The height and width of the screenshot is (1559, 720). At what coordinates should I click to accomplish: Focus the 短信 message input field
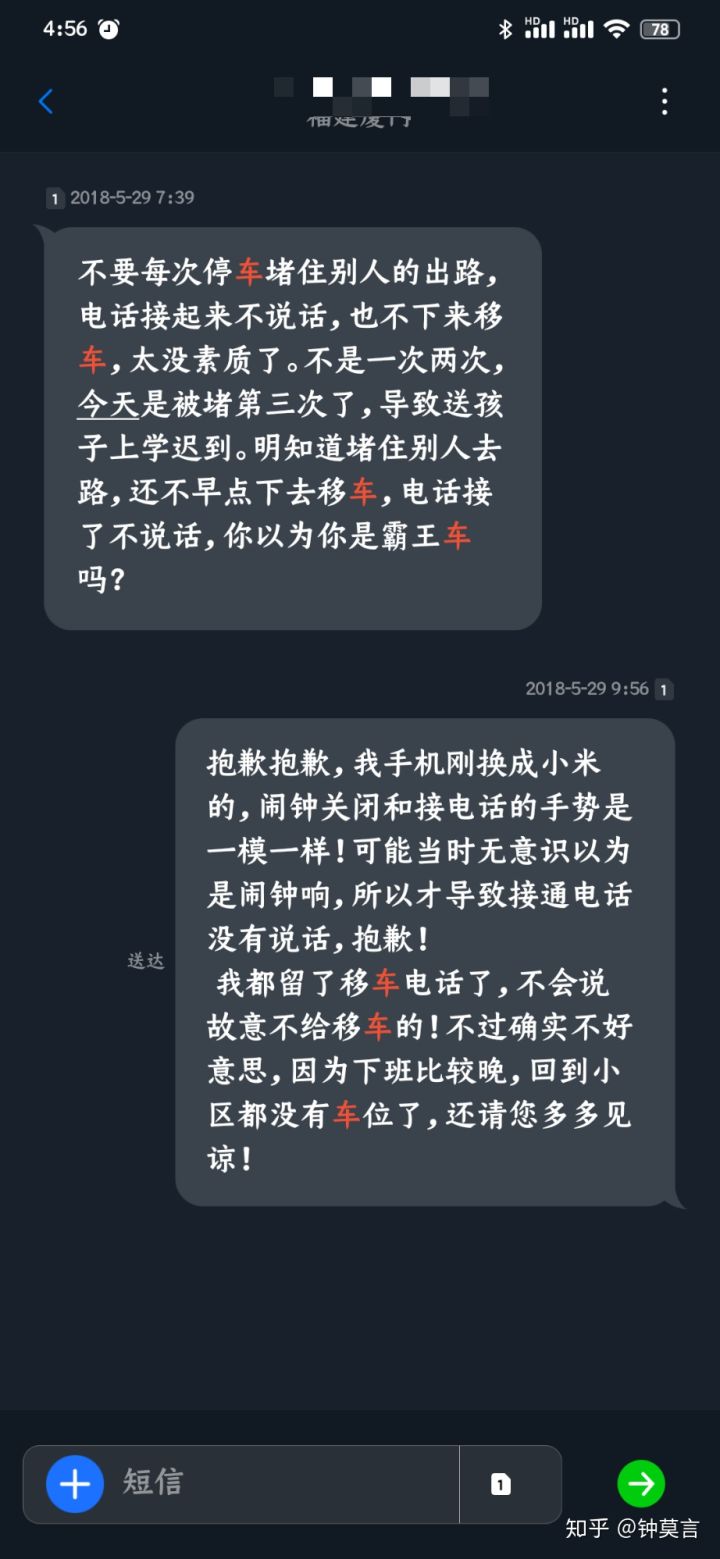click(280, 1484)
